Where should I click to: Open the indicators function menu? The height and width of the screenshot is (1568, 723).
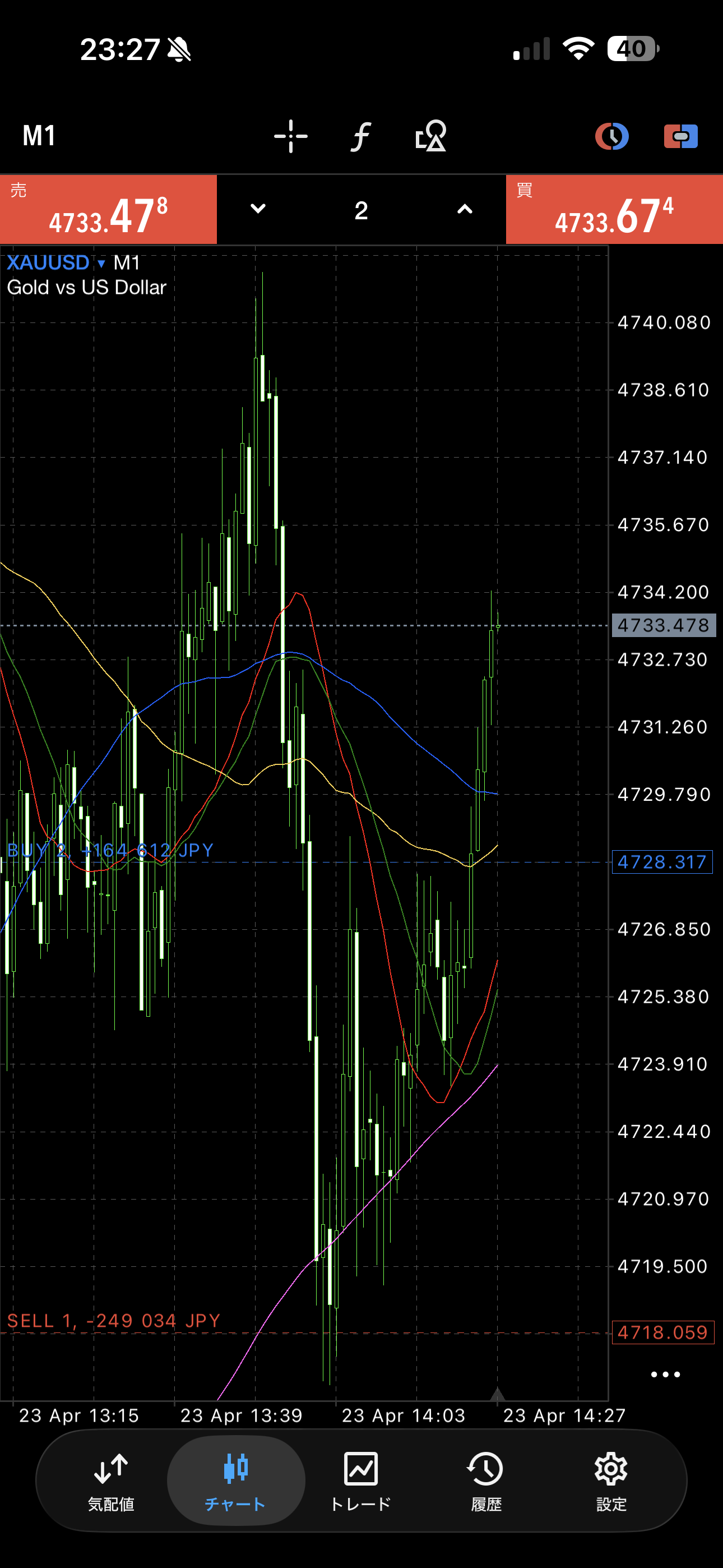point(361,136)
